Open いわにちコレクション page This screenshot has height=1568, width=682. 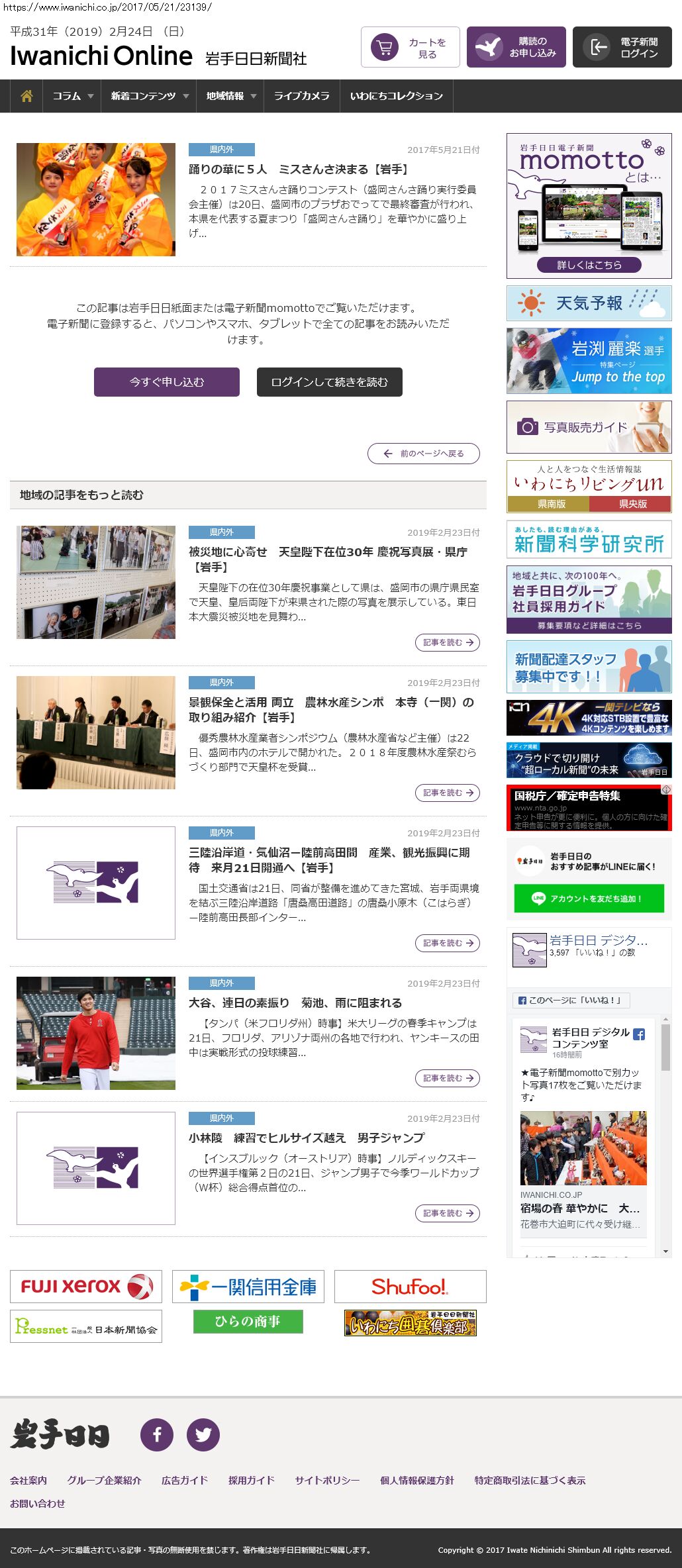(396, 96)
